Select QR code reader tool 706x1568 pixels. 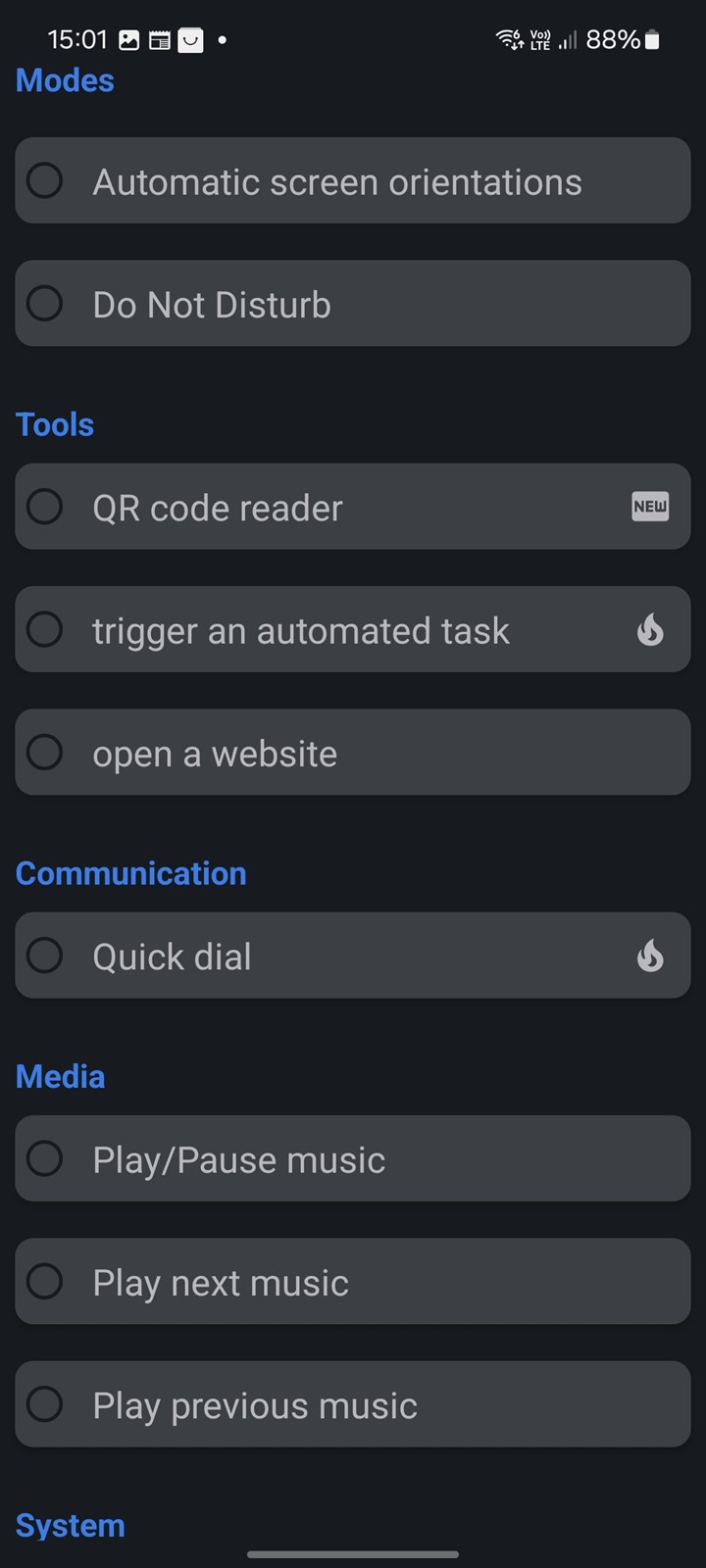tap(353, 507)
